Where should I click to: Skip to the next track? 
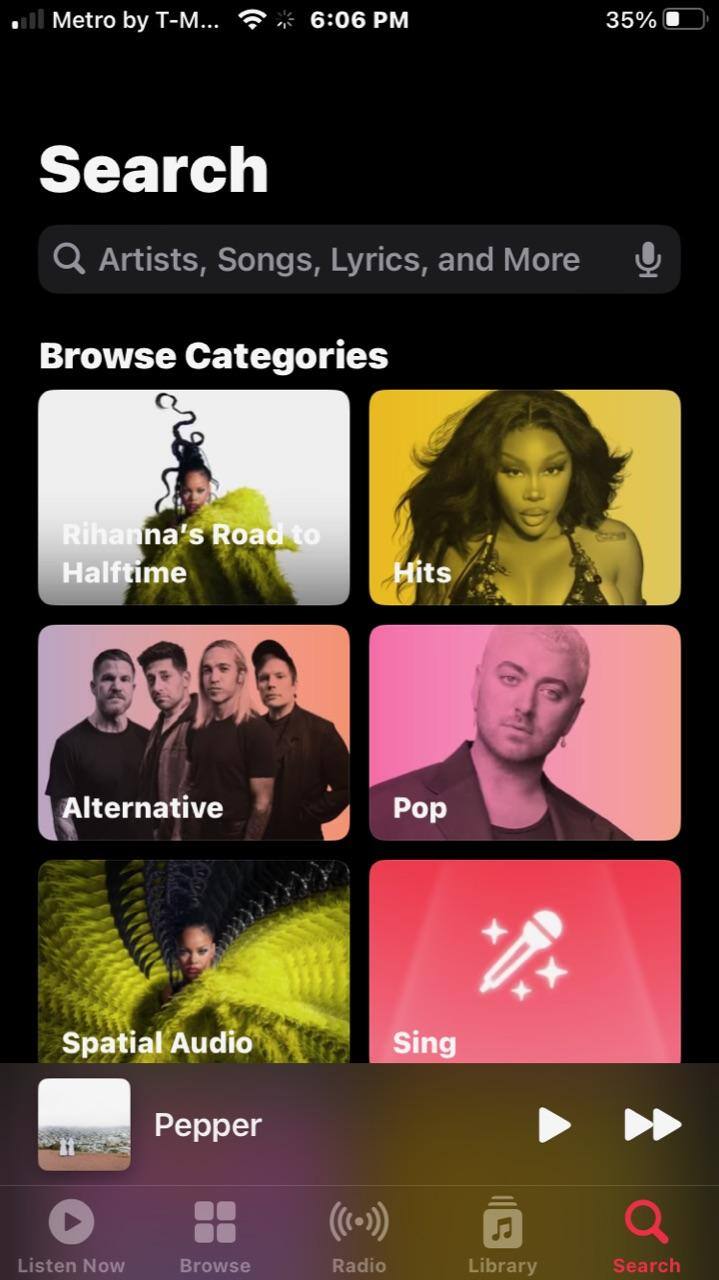pyautogui.click(x=652, y=1125)
